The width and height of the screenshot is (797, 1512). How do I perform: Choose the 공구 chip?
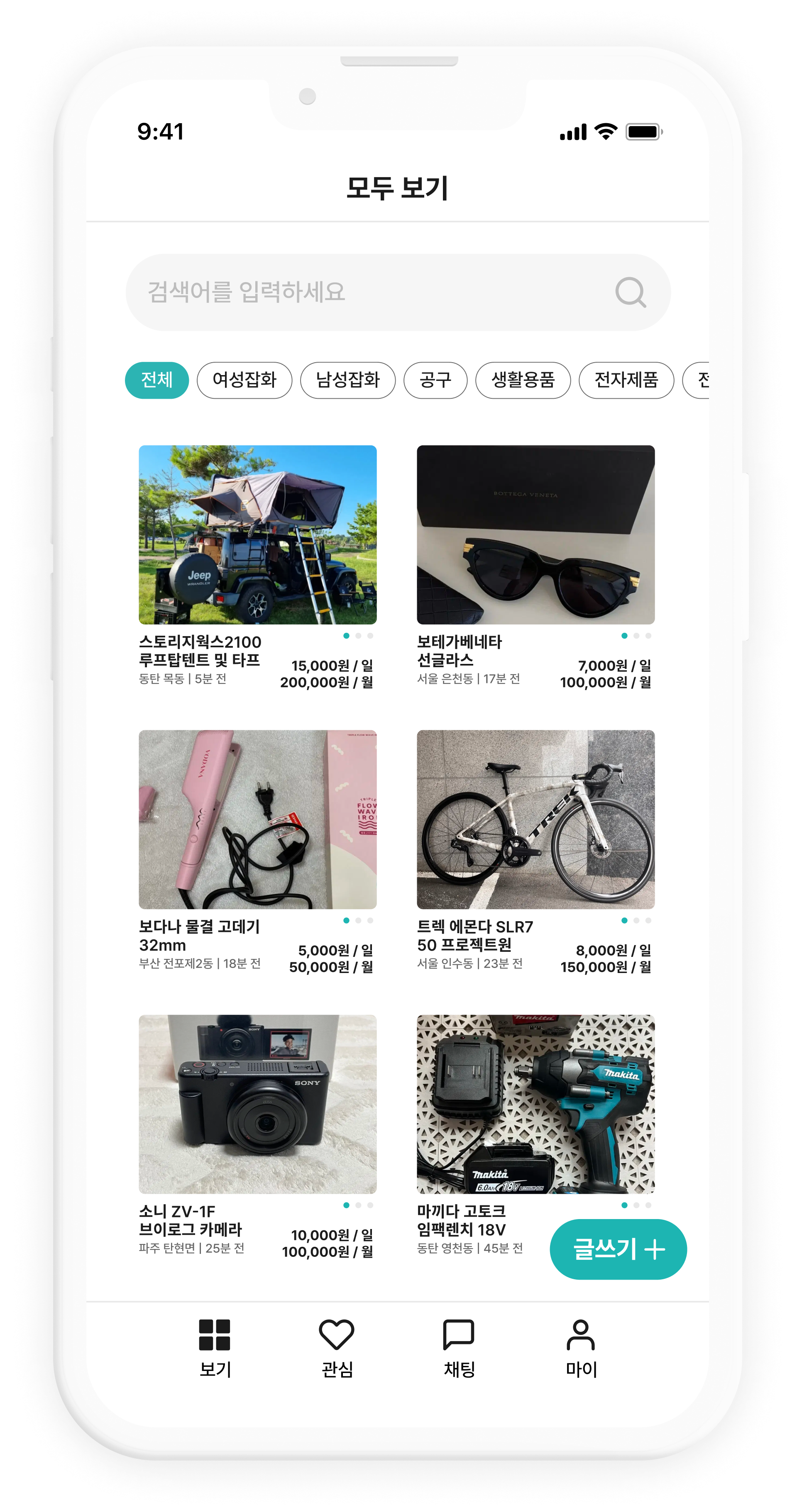[x=435, y=380]
